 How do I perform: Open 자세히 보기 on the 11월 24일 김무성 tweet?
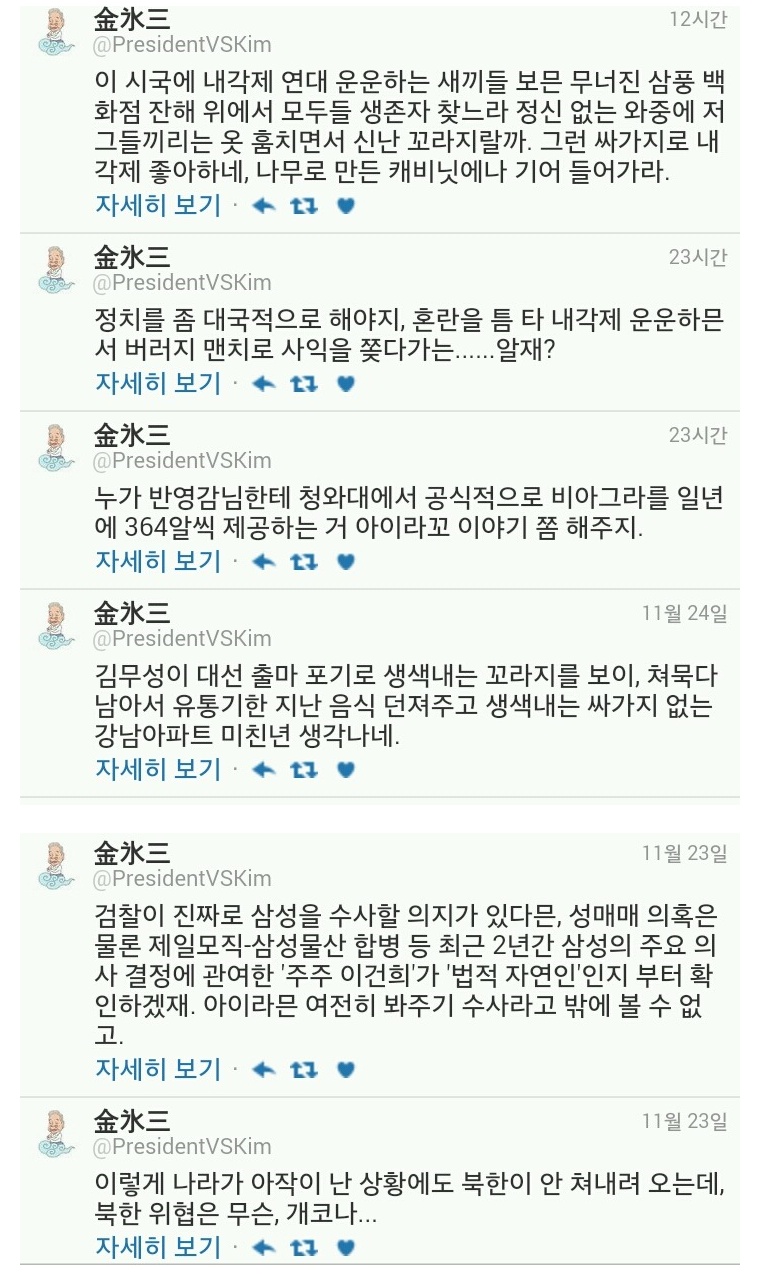(x=158, y=768)
